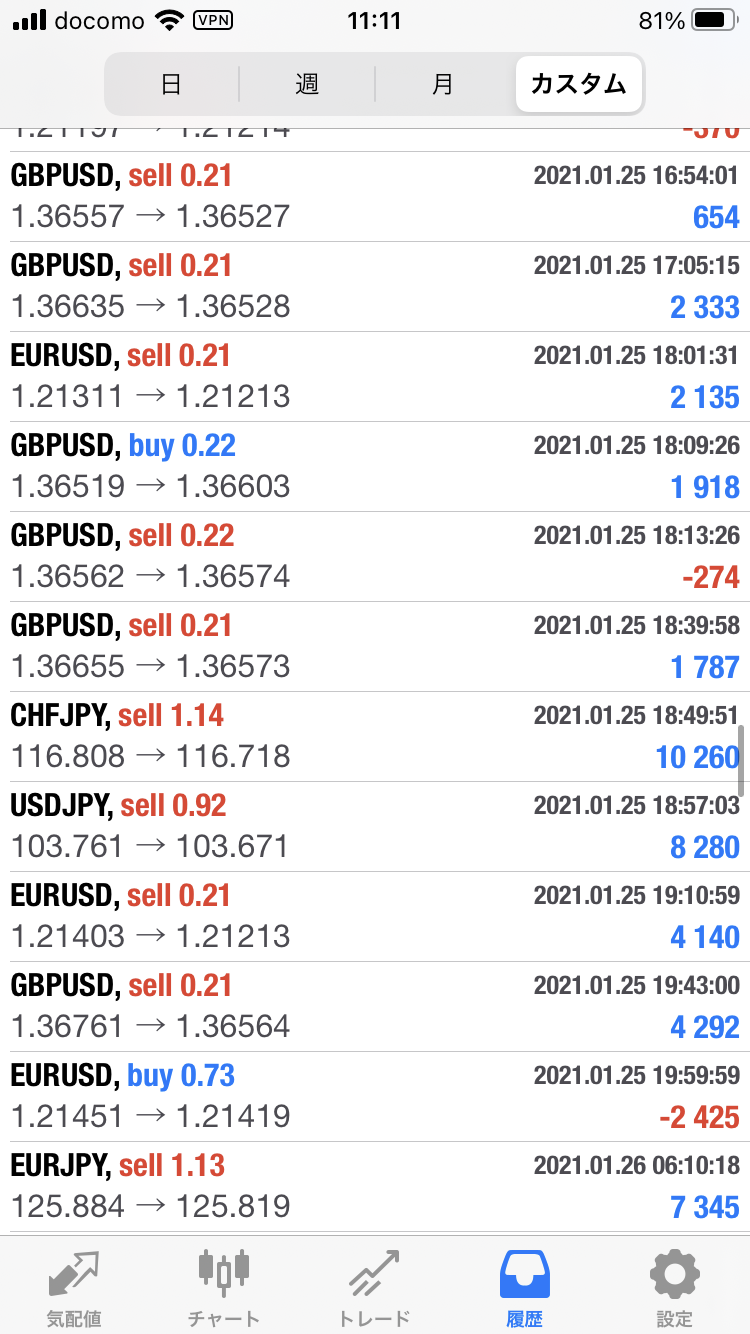Expand the USDJPY sell 0.92 trade
The image size is (750, 1334).
pos(375,827)
